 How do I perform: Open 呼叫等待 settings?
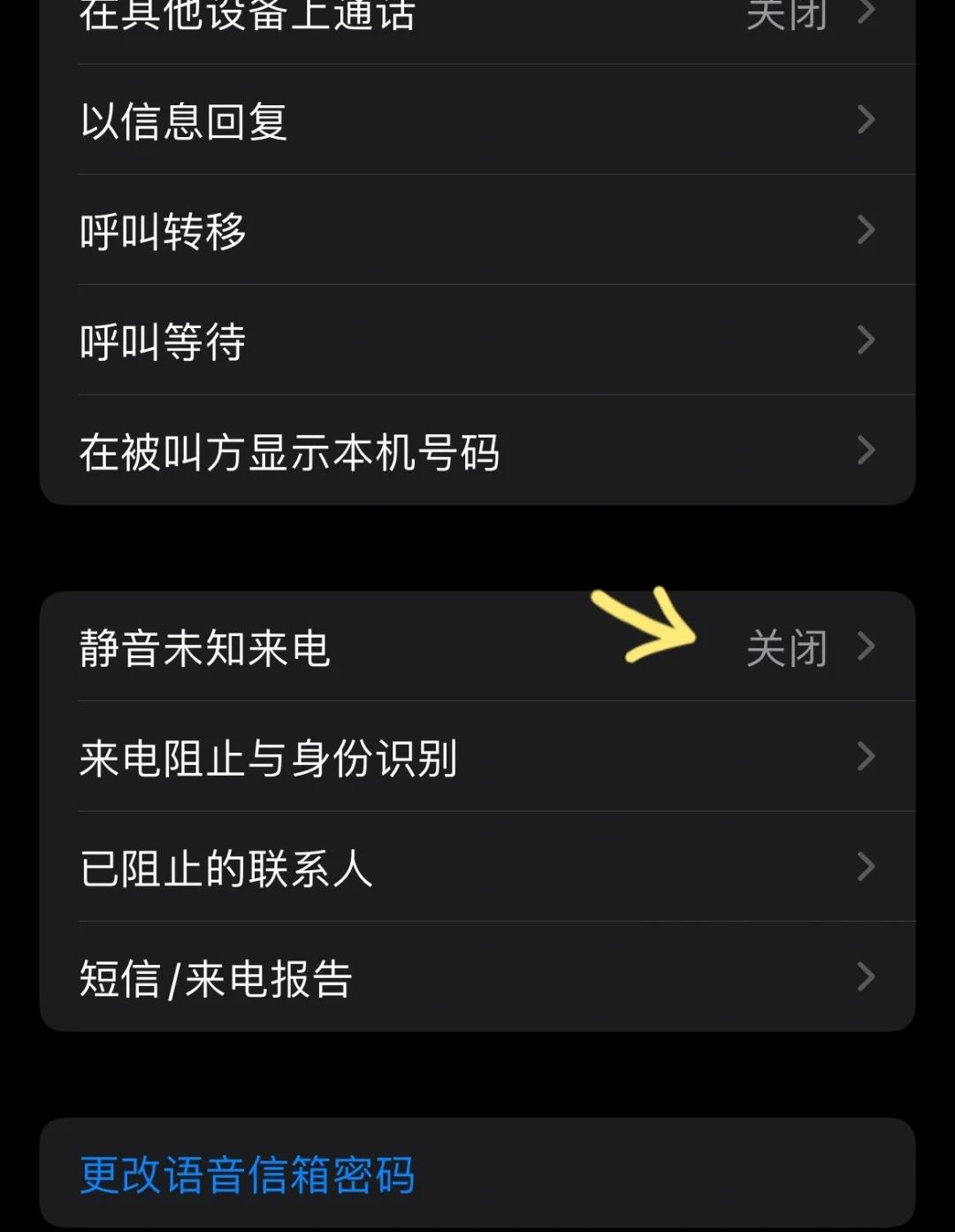pyautogui.click(x=477, y=341)
